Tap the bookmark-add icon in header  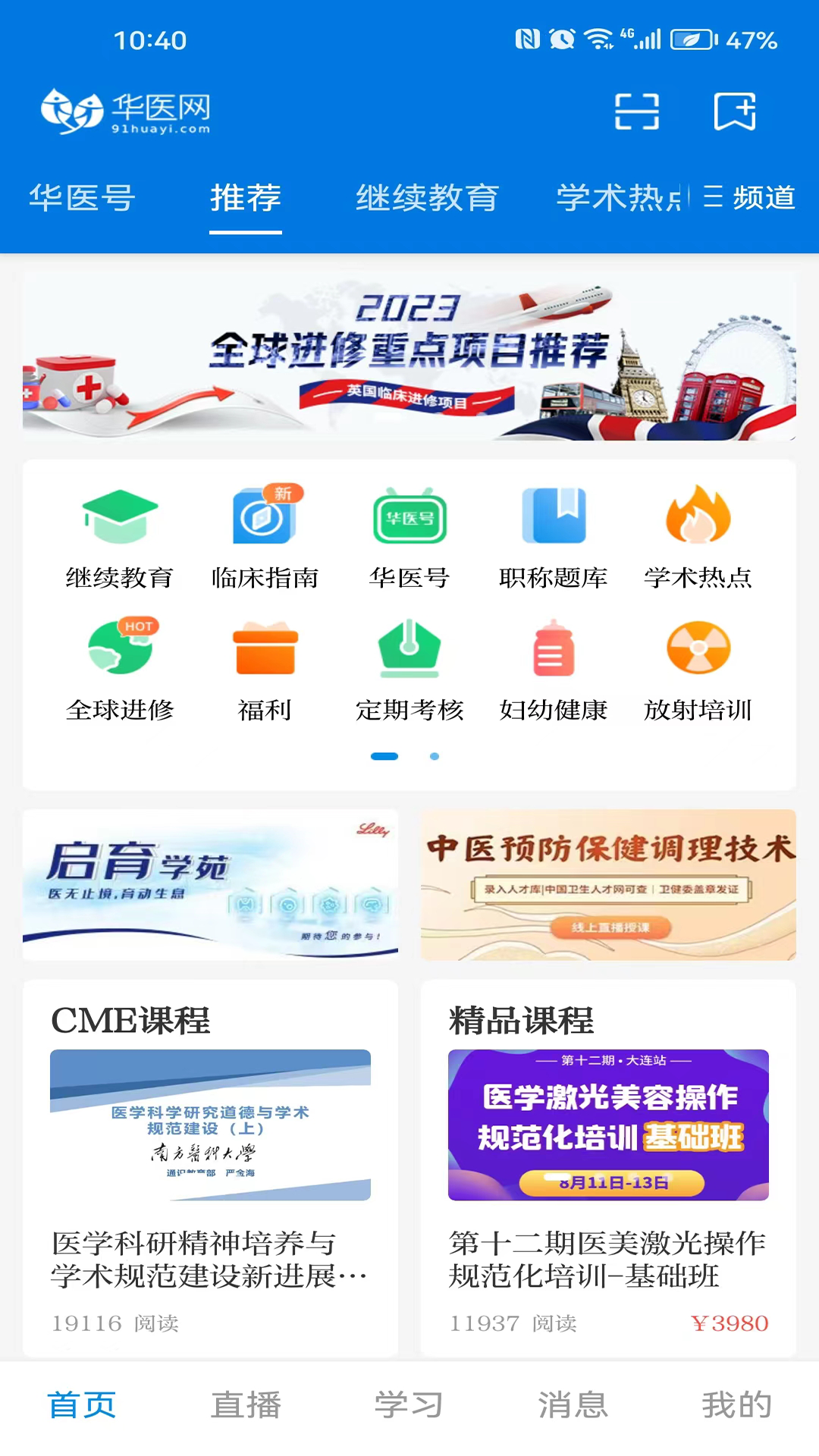[735, 112]
